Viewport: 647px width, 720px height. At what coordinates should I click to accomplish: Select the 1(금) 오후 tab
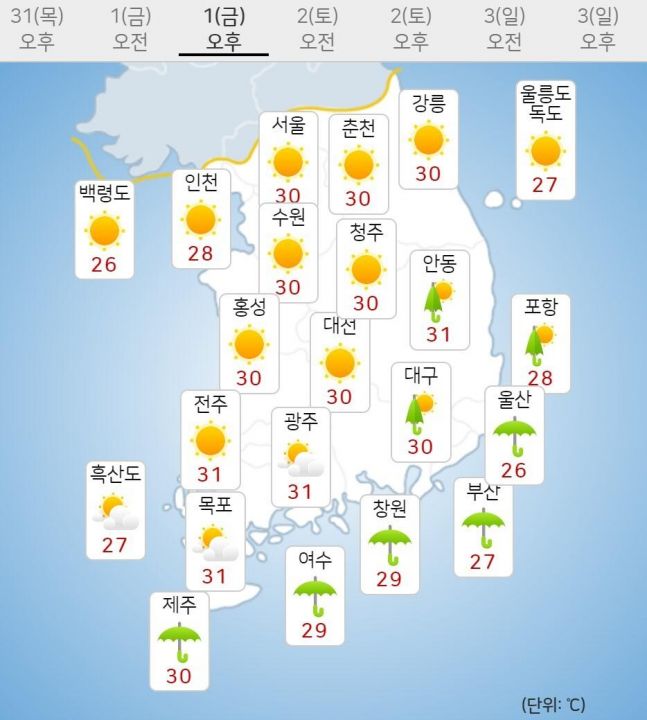223,28
